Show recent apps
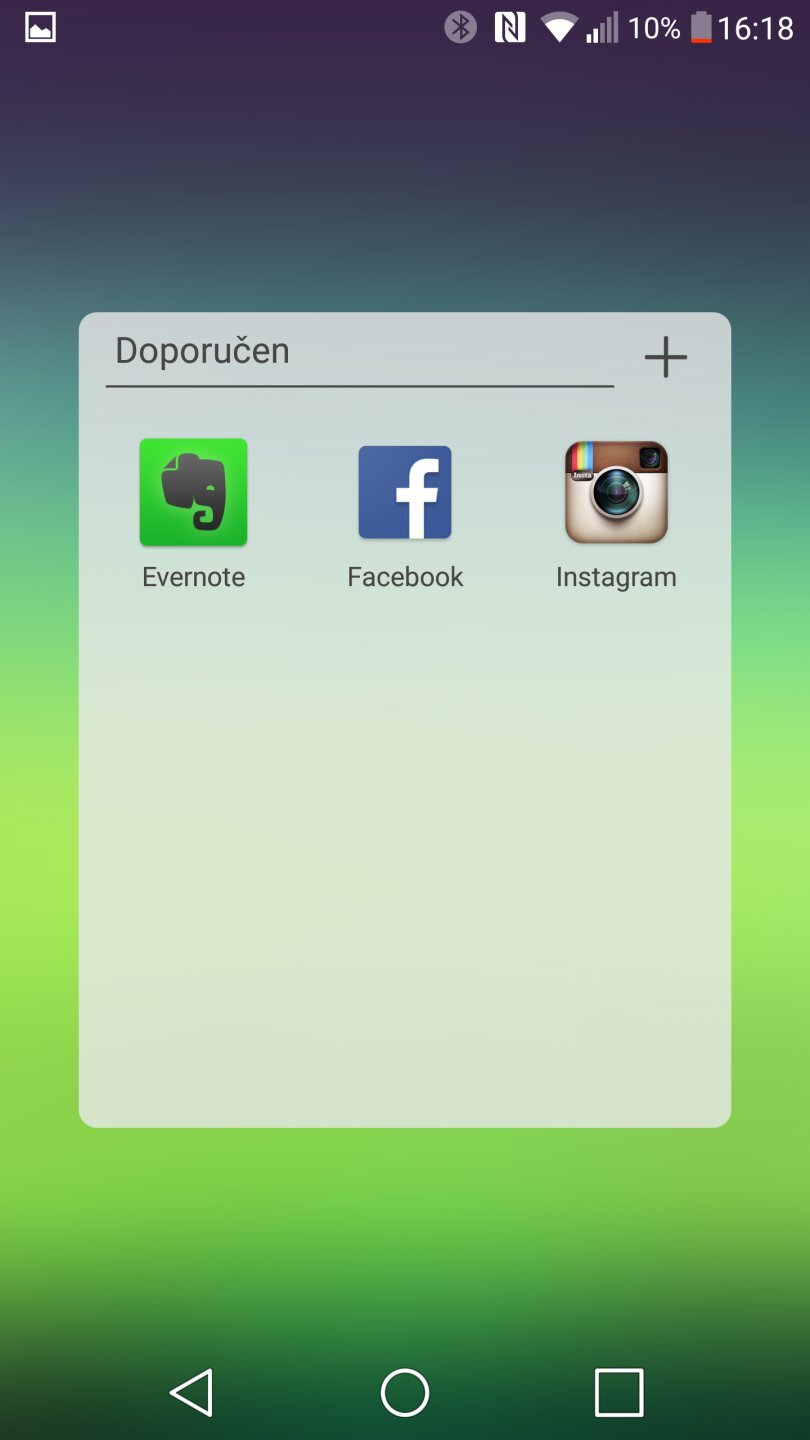 point(618,1392)
